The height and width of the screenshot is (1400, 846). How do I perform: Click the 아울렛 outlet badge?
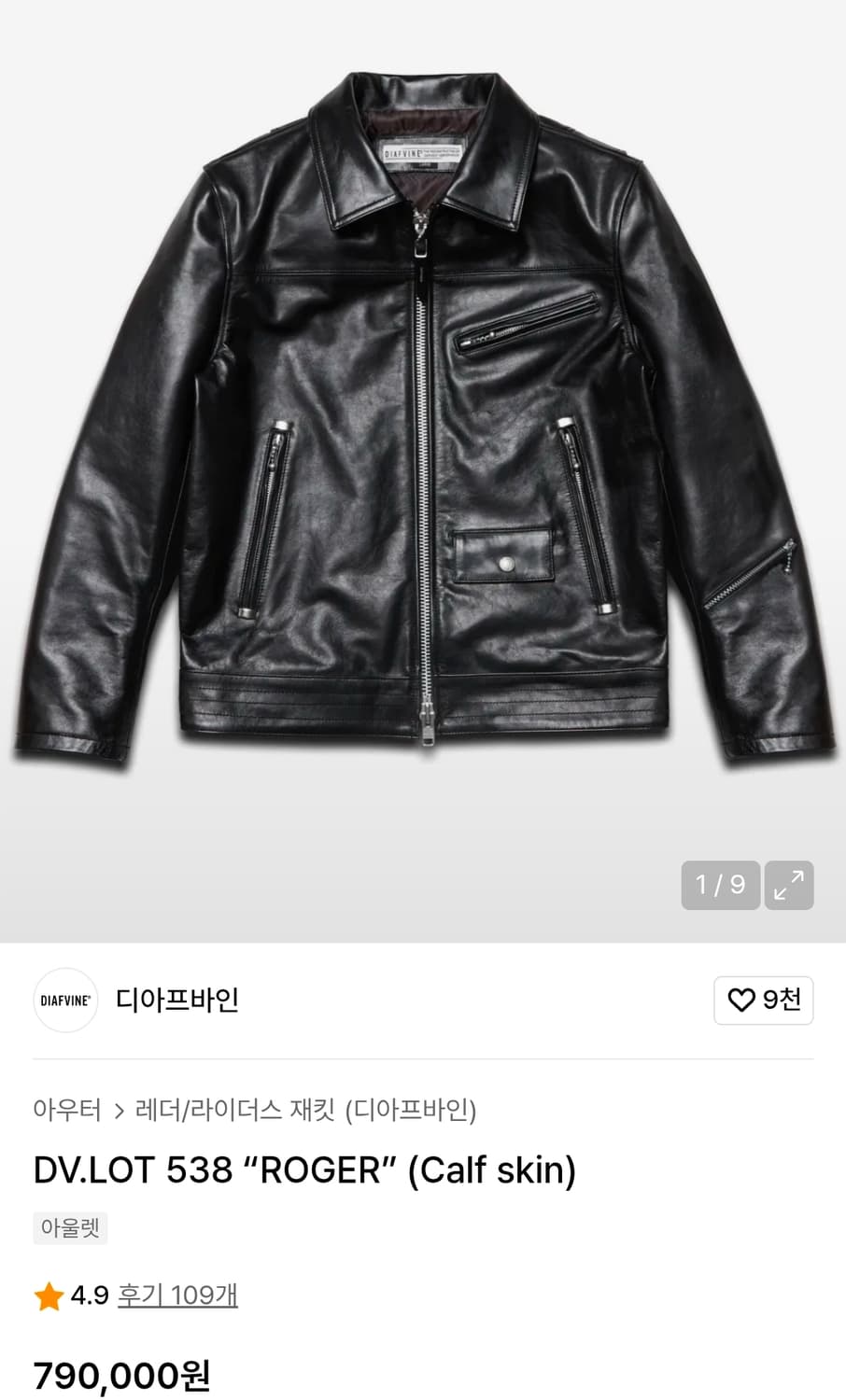tap(70, 1227)
